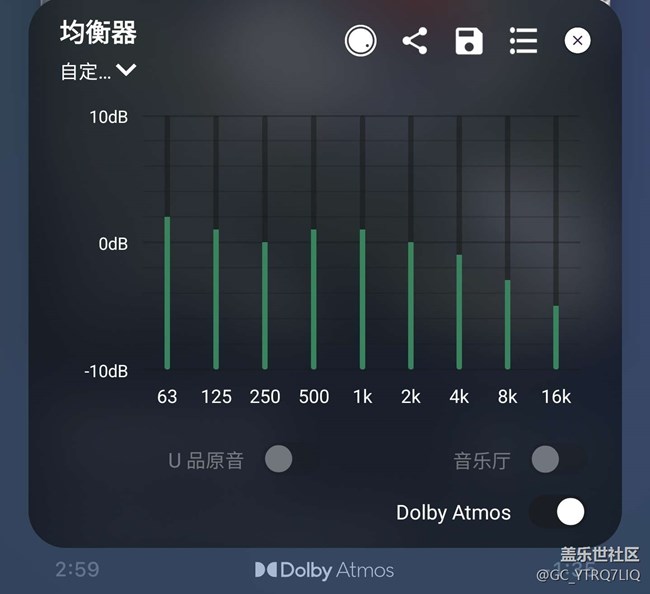650x594 pixels.
Task: Tap the circular reset dial icon
Action: click(361, 41)
